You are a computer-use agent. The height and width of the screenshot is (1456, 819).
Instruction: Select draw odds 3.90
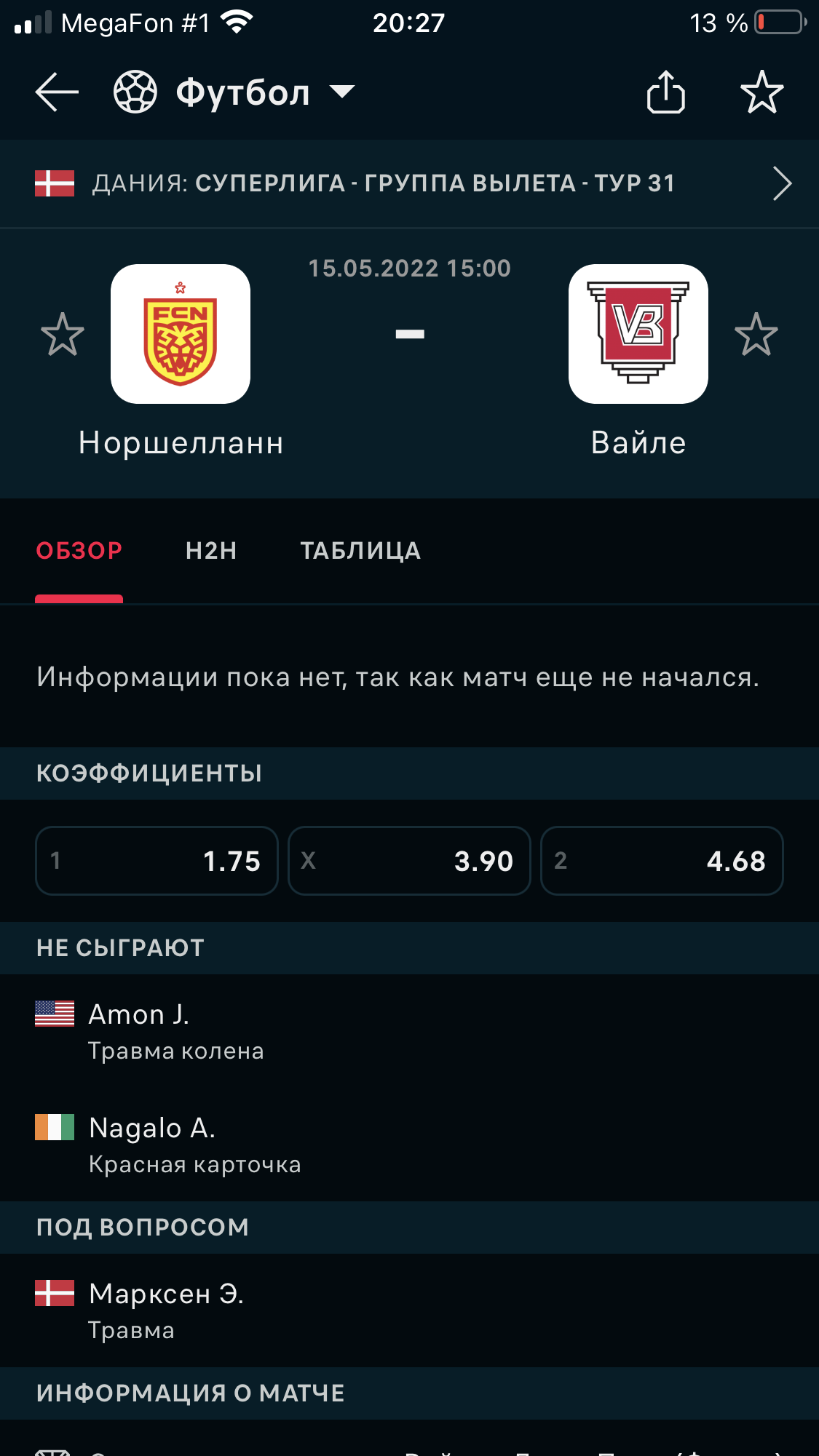pos(409,861)
